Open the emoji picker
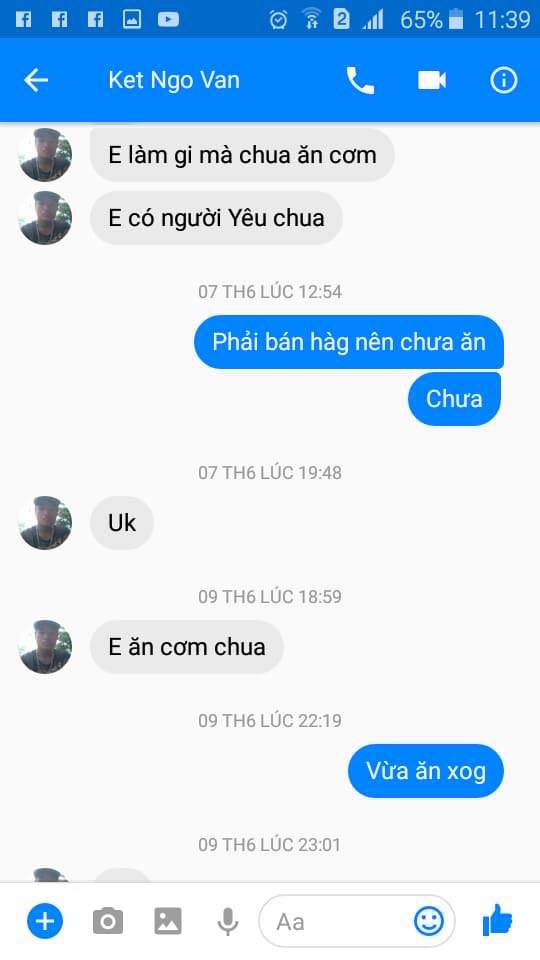This screenshot has width=540, height=960. [429, 920]
